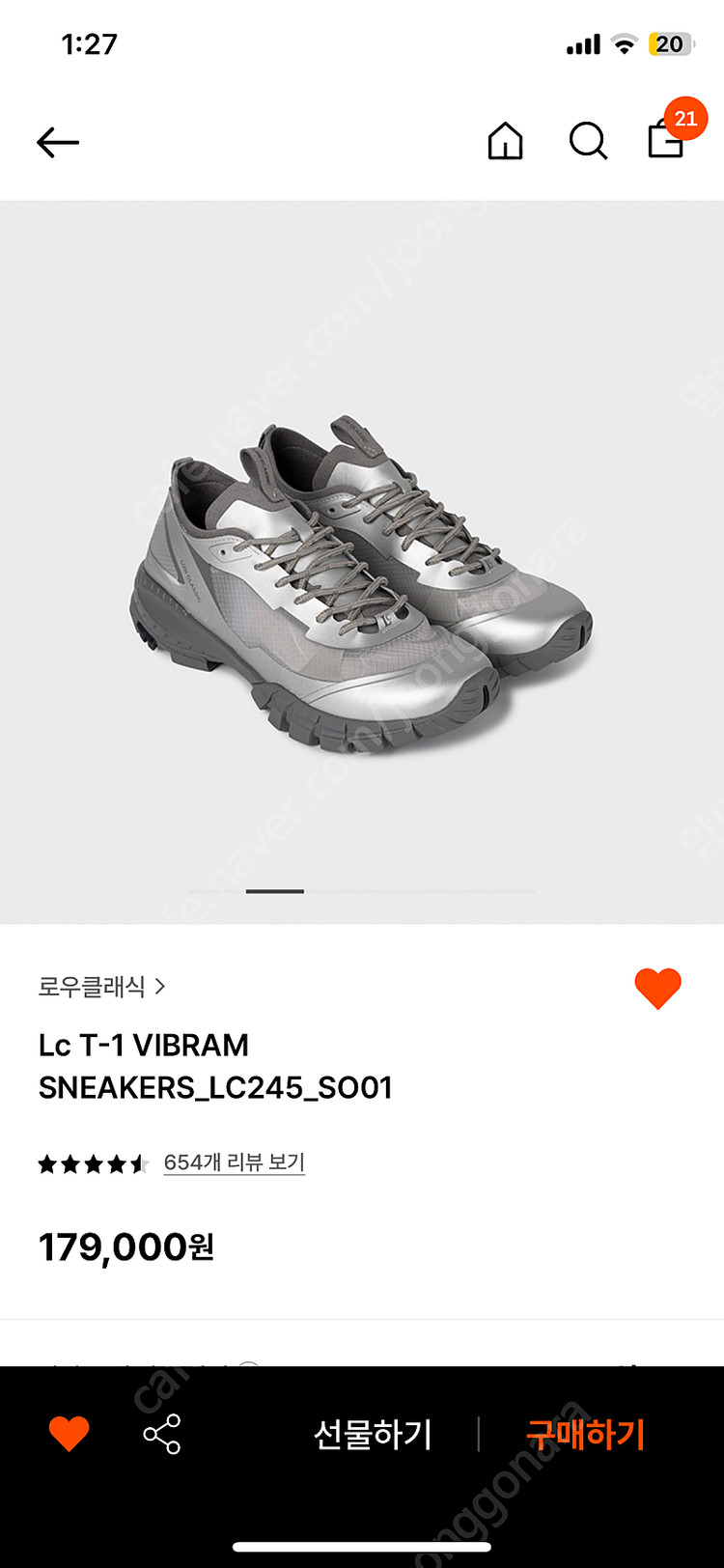
Task: Go back with the arrow icon
Action: 58,143
